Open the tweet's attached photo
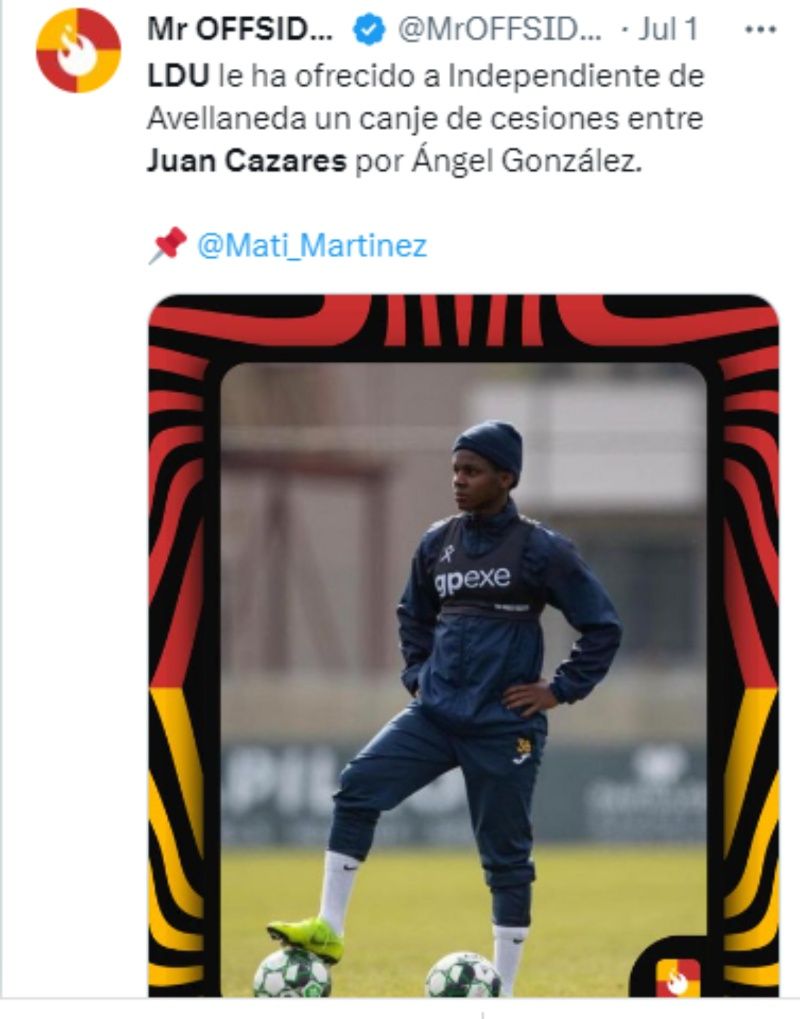This screenshot has height=1019, width=800. click(x=463, y=650)
